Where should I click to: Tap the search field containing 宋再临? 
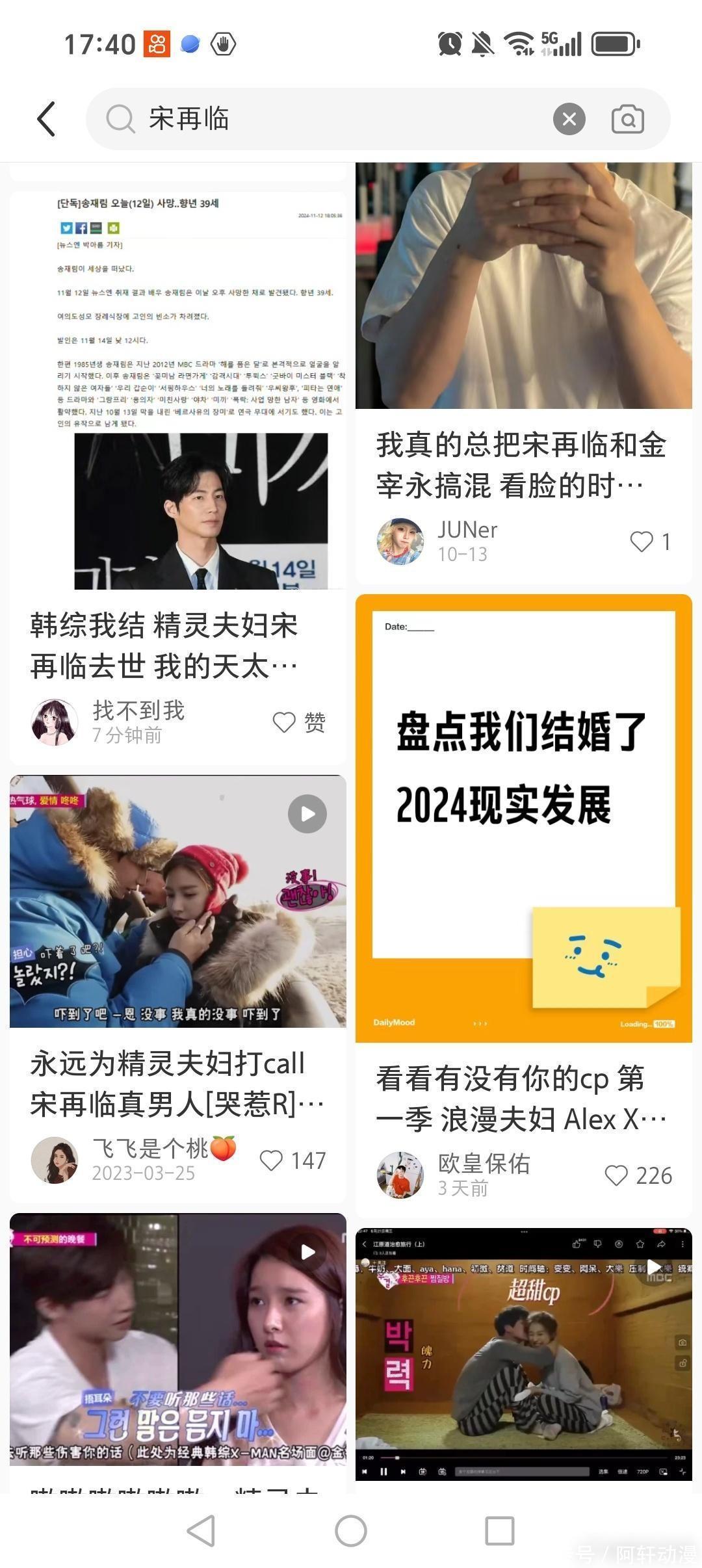(325, 119)
